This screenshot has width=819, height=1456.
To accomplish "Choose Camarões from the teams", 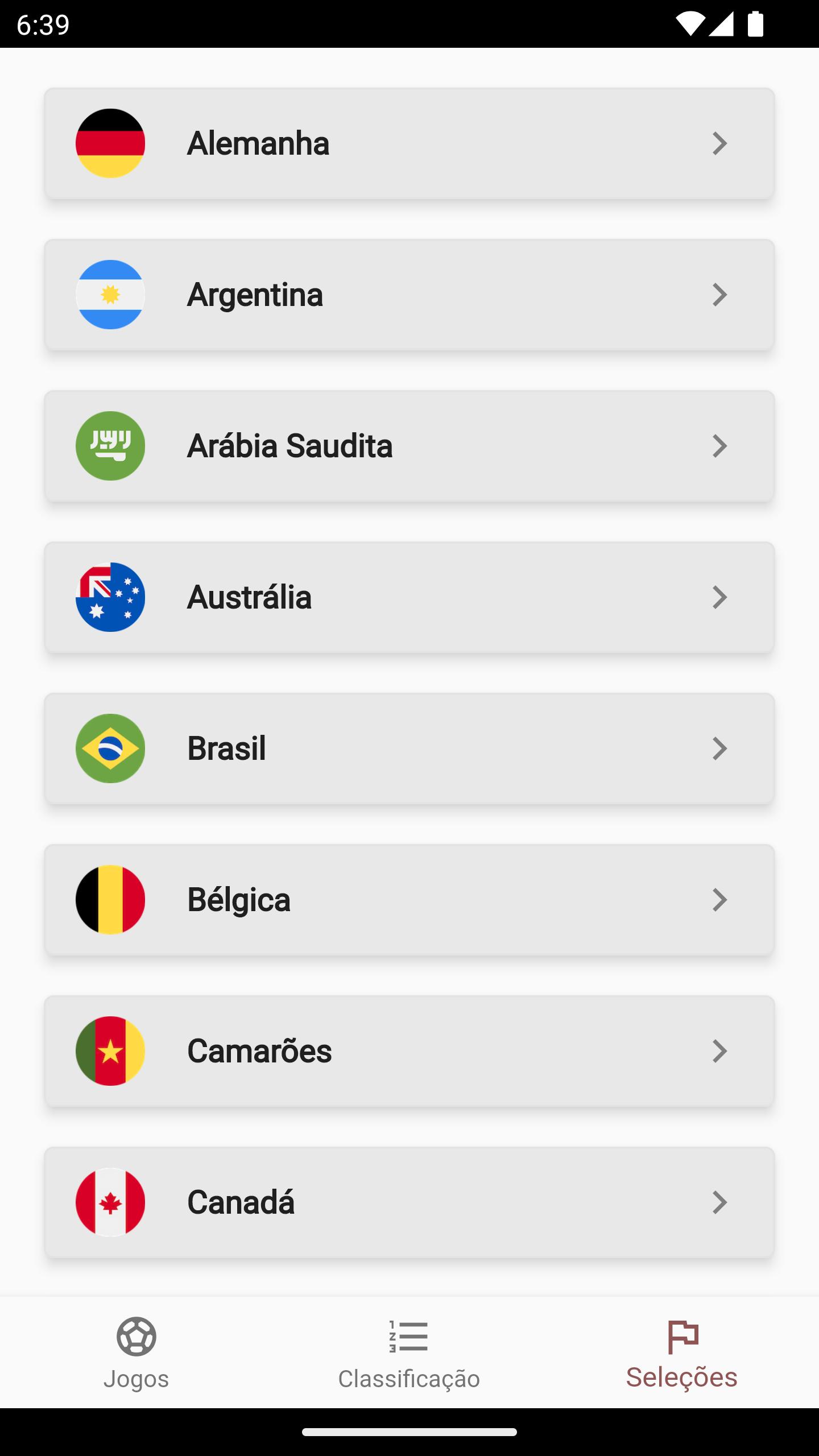I will coord(409,1051).
